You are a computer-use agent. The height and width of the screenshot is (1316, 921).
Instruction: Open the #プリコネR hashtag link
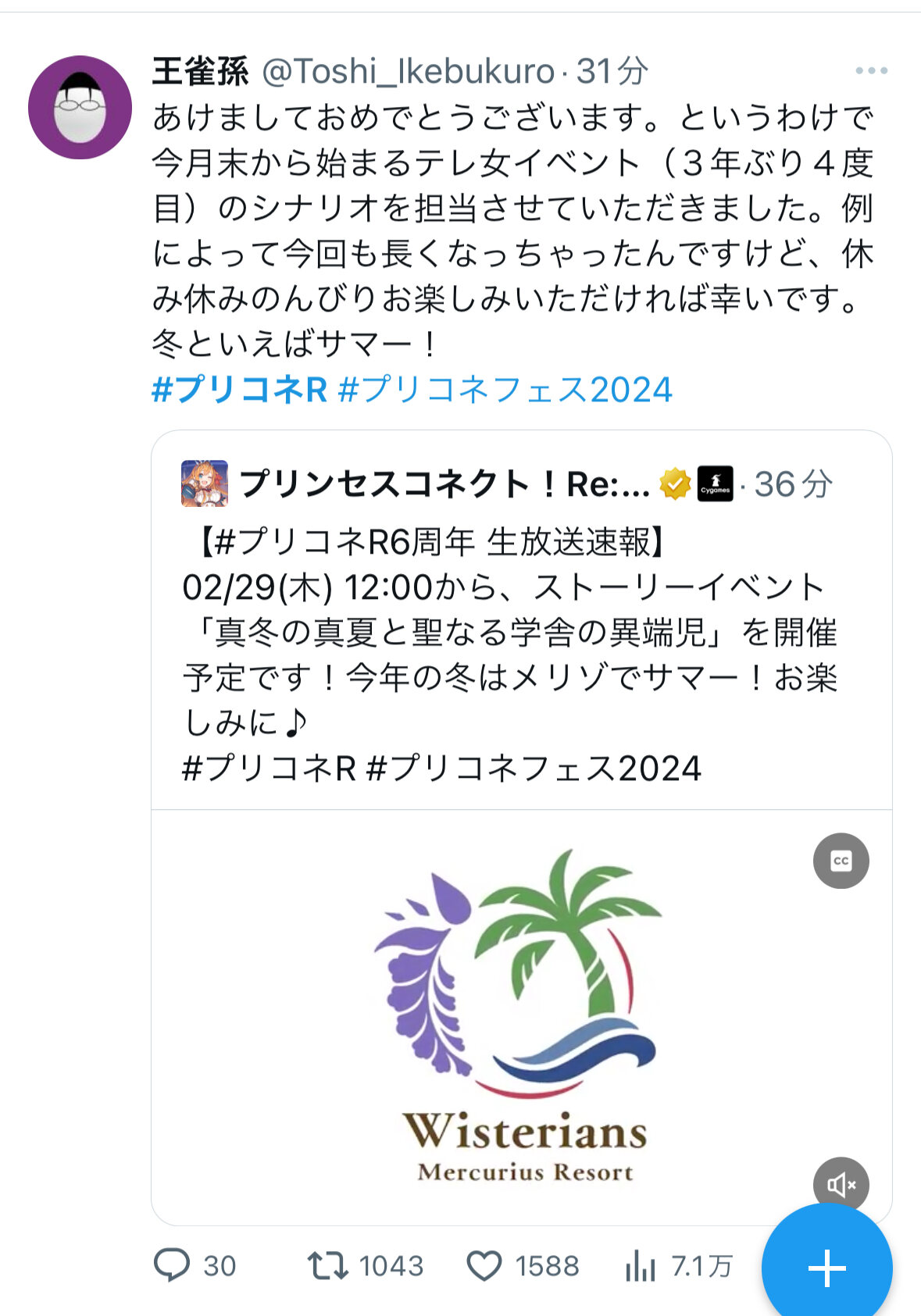tap(239, 389)
